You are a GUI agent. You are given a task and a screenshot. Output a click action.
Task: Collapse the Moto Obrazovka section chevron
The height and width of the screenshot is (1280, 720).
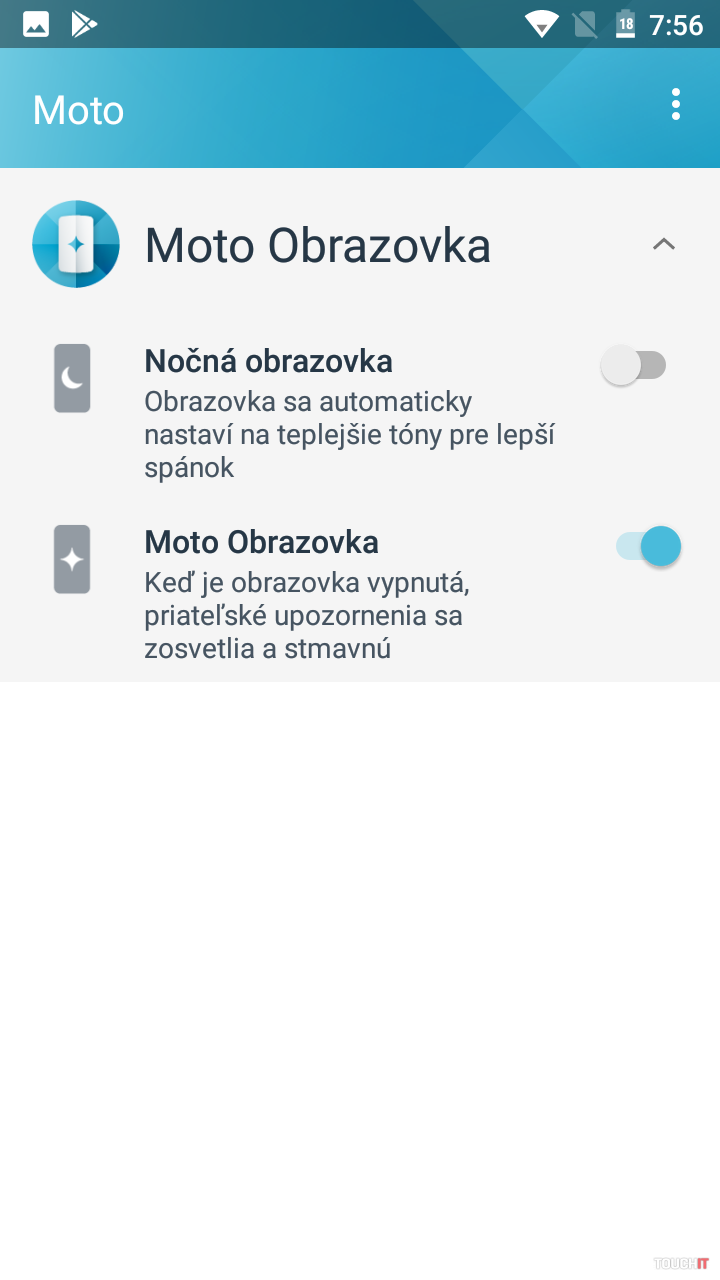click(x=663, y=244)
